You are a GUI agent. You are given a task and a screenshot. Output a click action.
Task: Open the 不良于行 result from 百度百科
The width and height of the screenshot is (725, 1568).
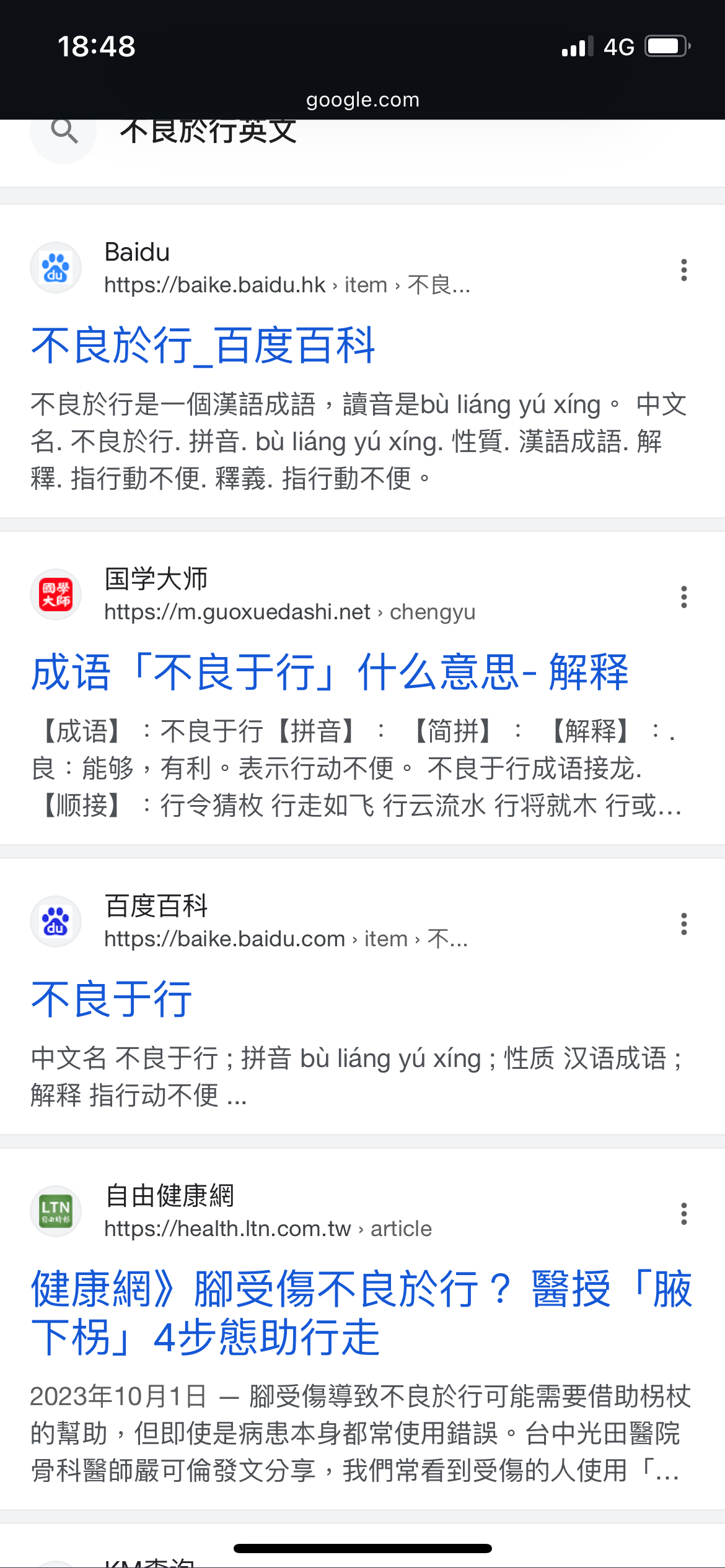click(x=112, y=999)
